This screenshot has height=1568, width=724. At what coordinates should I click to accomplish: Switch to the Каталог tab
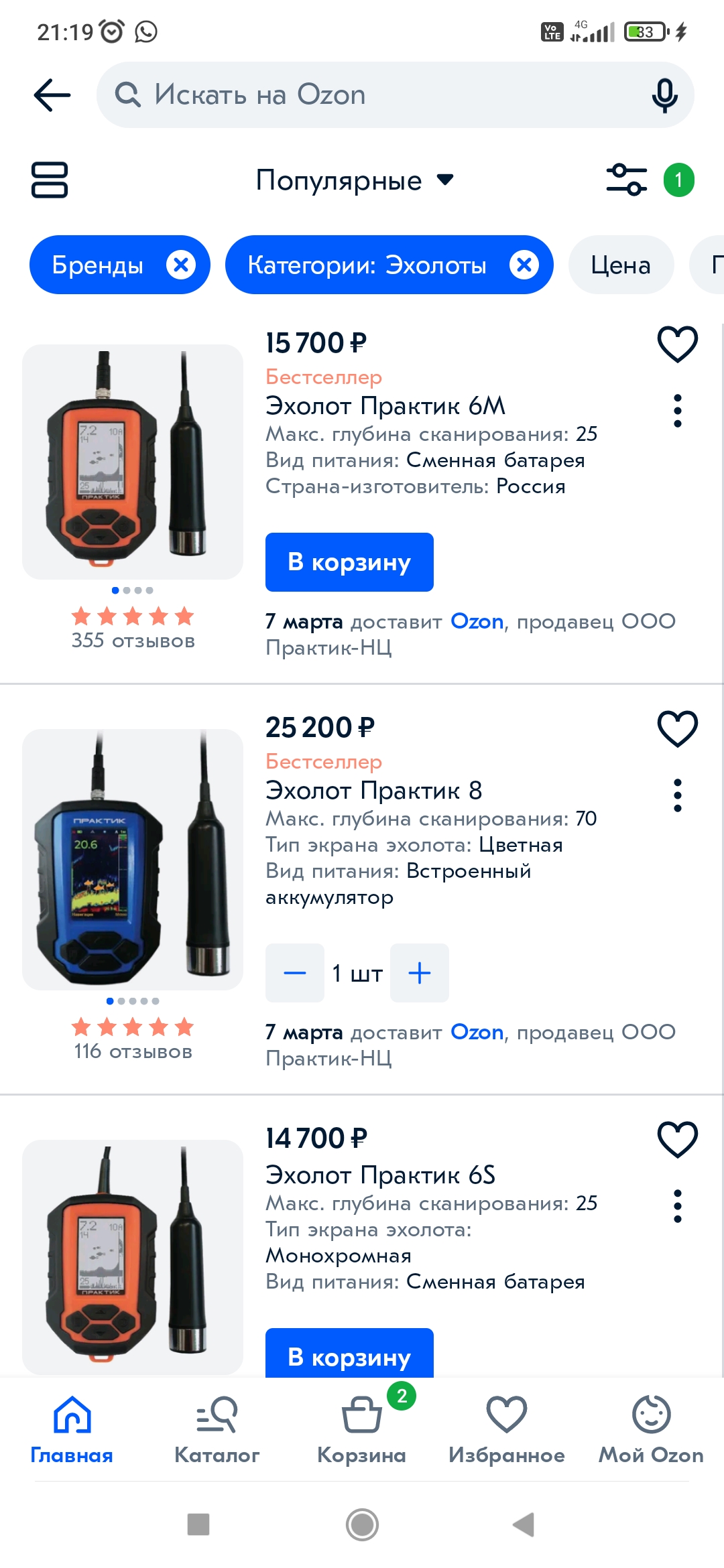[x=217, y=1427]
